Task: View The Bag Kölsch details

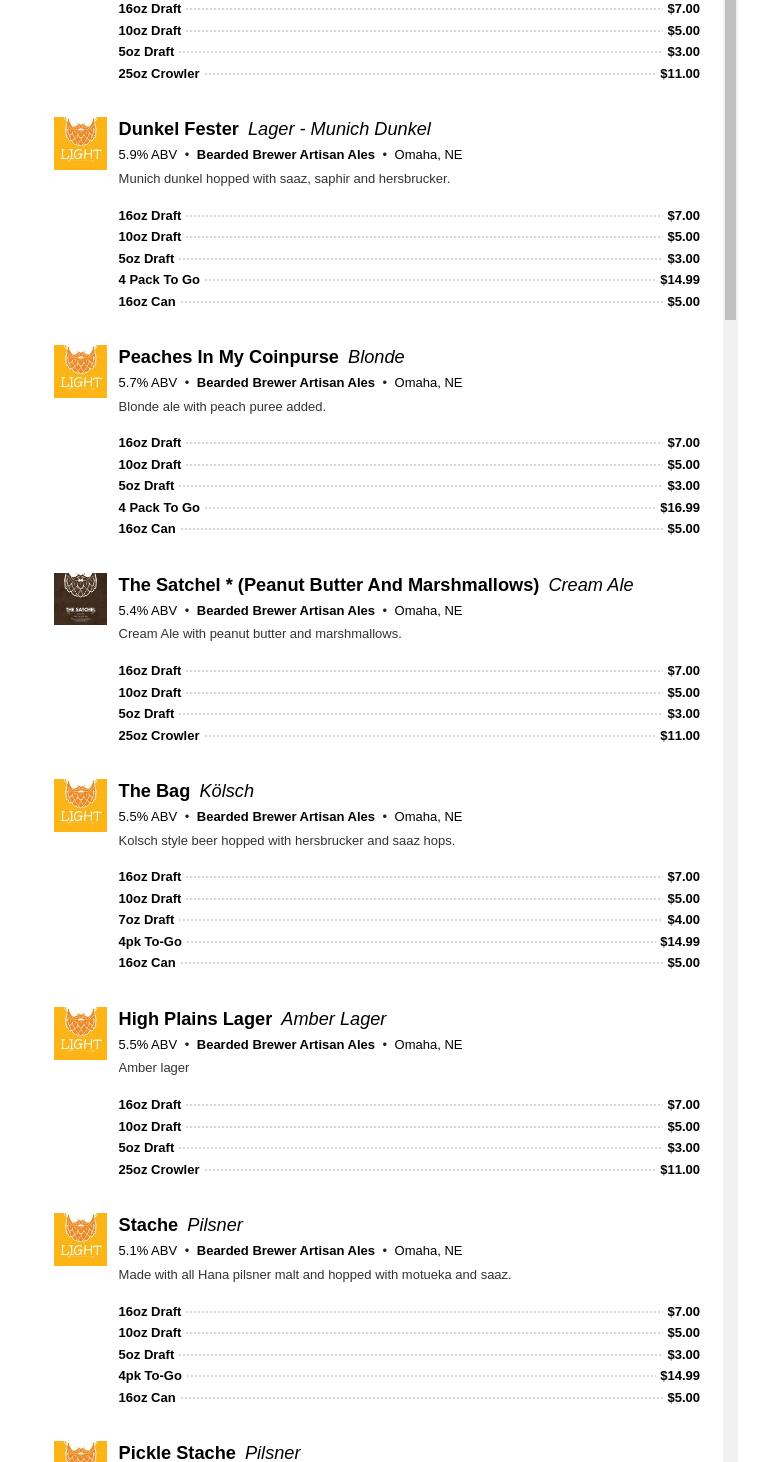Action: [x=154, y=791]
